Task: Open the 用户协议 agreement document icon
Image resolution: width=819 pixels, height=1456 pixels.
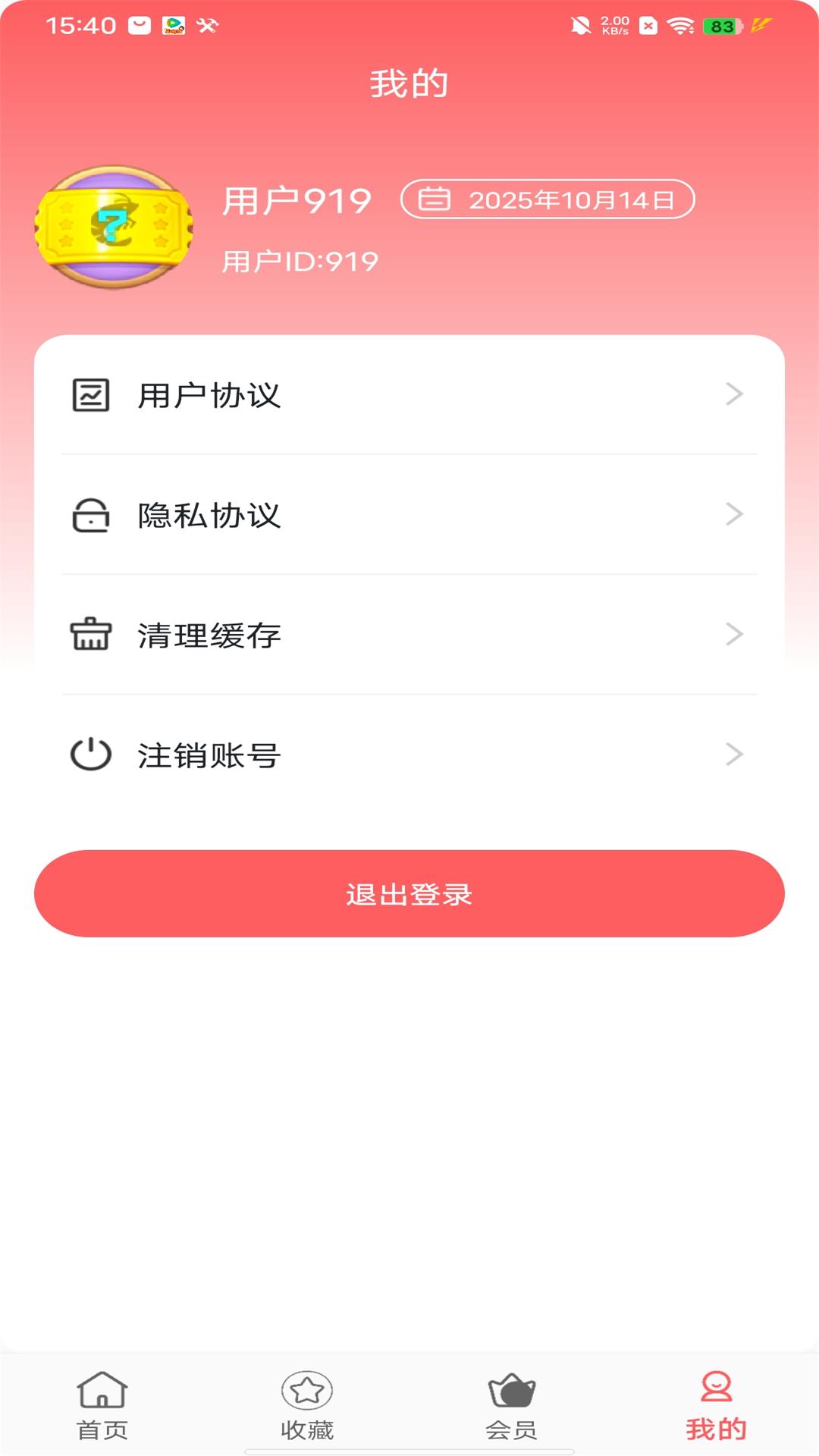Action: coord(90,394)
